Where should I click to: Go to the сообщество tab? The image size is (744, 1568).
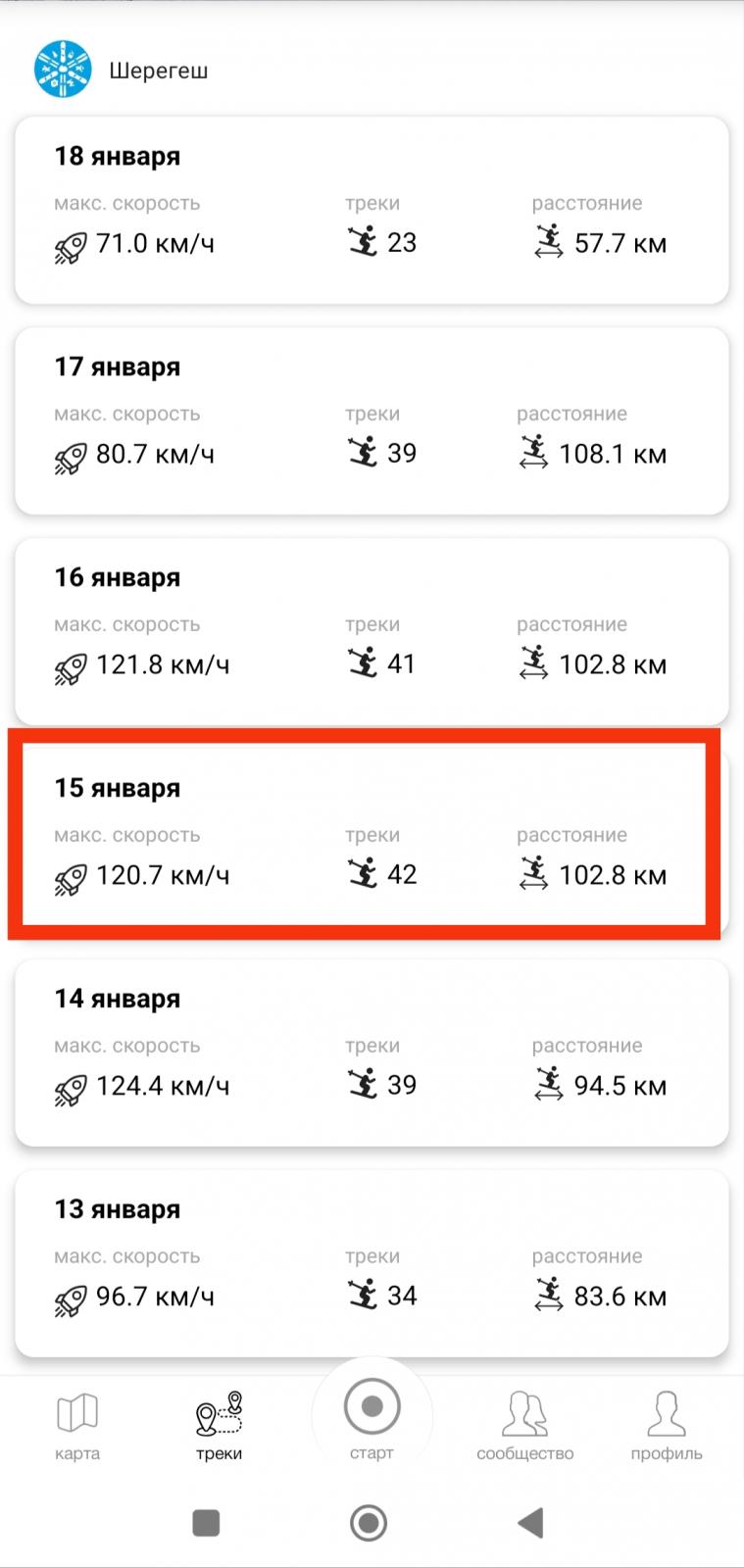pyautogui.click(x=525, y=1426)
